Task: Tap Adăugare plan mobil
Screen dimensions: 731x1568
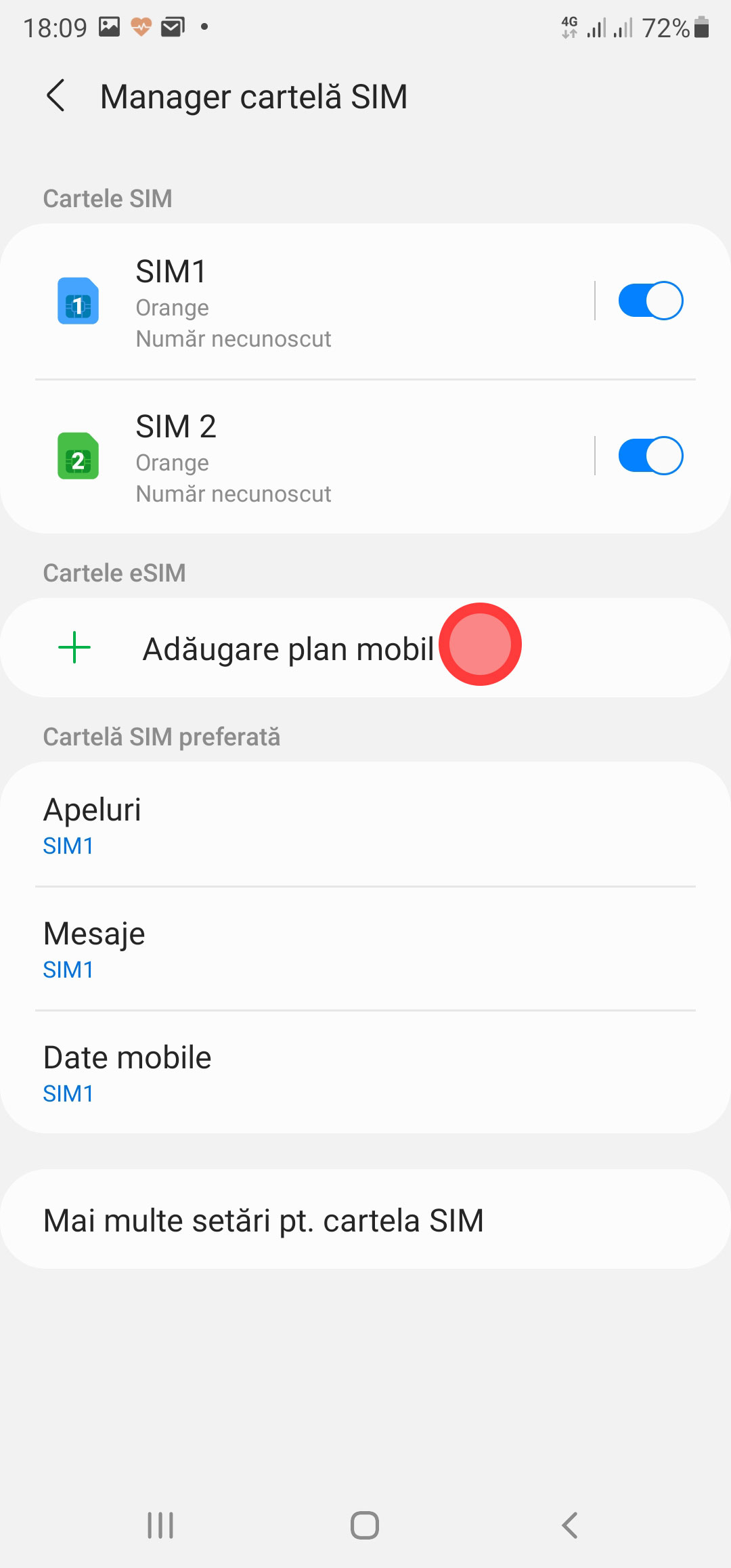Action: (288, 649)
